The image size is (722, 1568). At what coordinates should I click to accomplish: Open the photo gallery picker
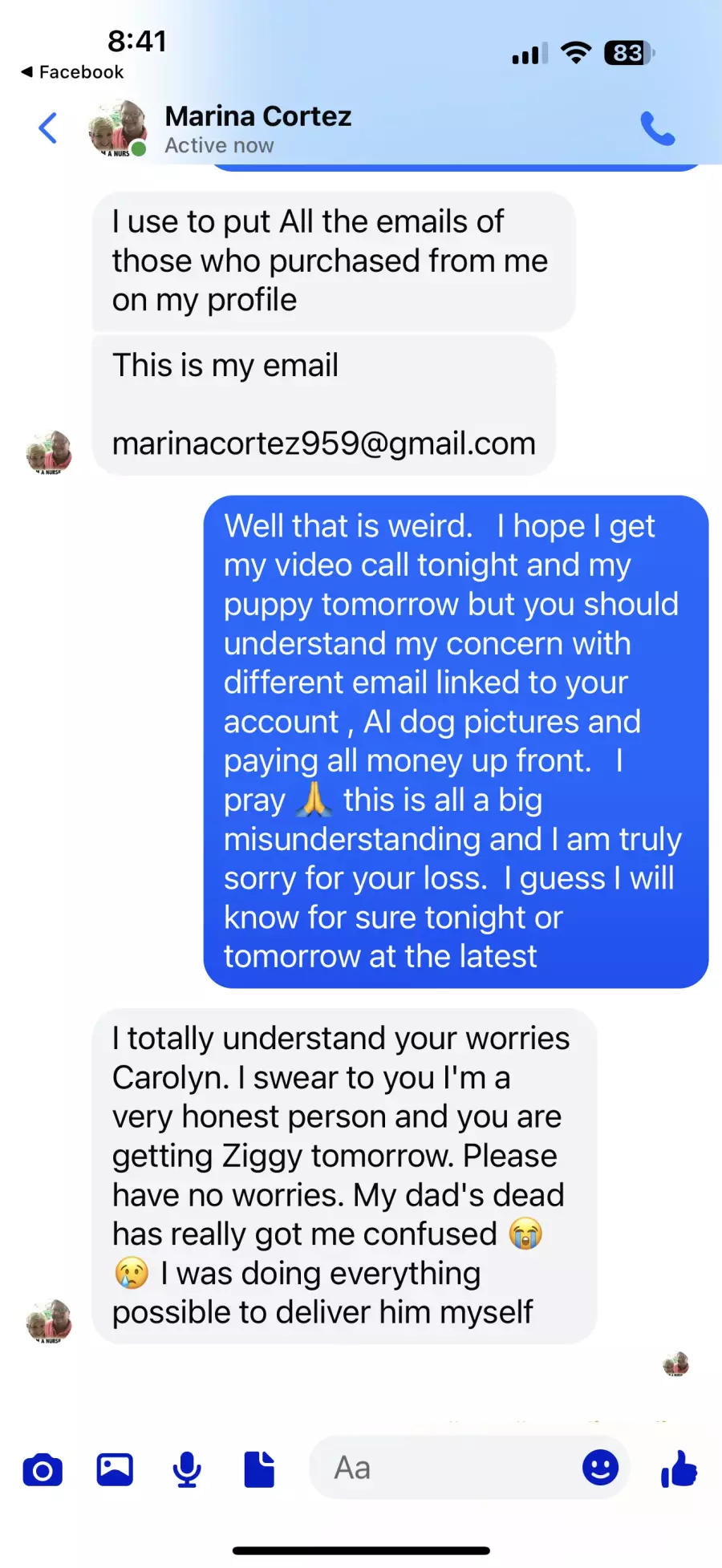[115, 1469]
